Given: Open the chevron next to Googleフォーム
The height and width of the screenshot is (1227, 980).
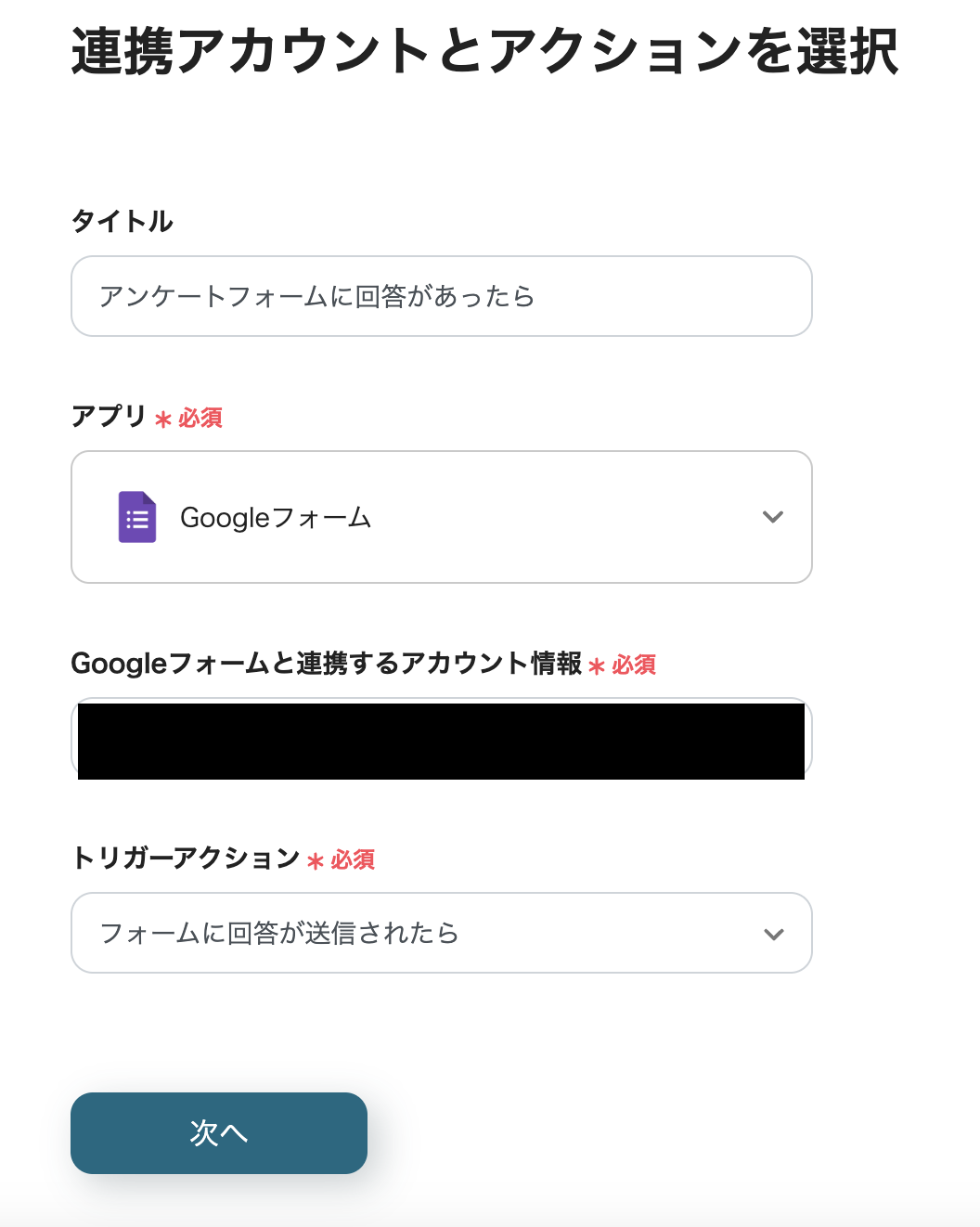Looking at the screenshot, I should (x=773, y=517).
